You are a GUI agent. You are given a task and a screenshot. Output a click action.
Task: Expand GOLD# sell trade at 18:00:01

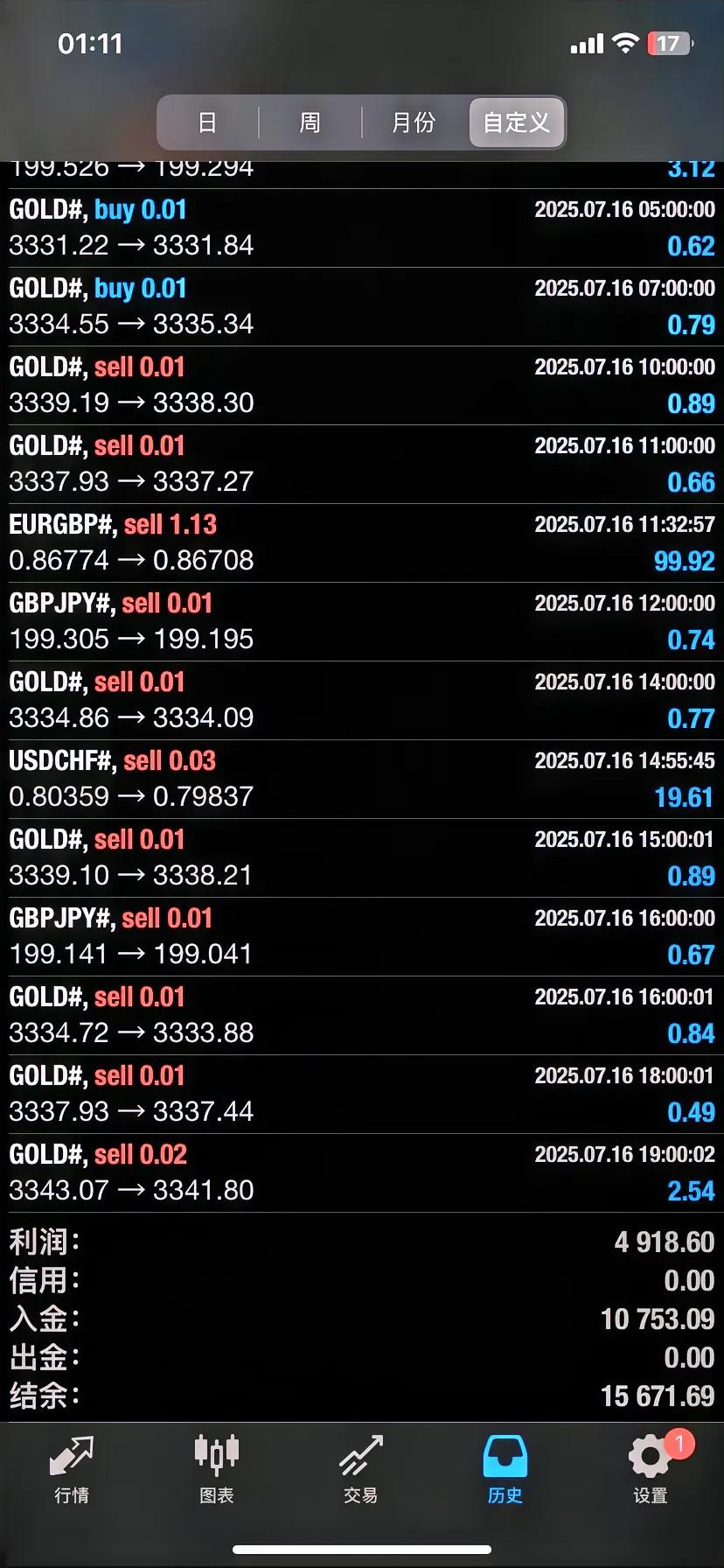pyautogui.click(x=362, y=1094)
